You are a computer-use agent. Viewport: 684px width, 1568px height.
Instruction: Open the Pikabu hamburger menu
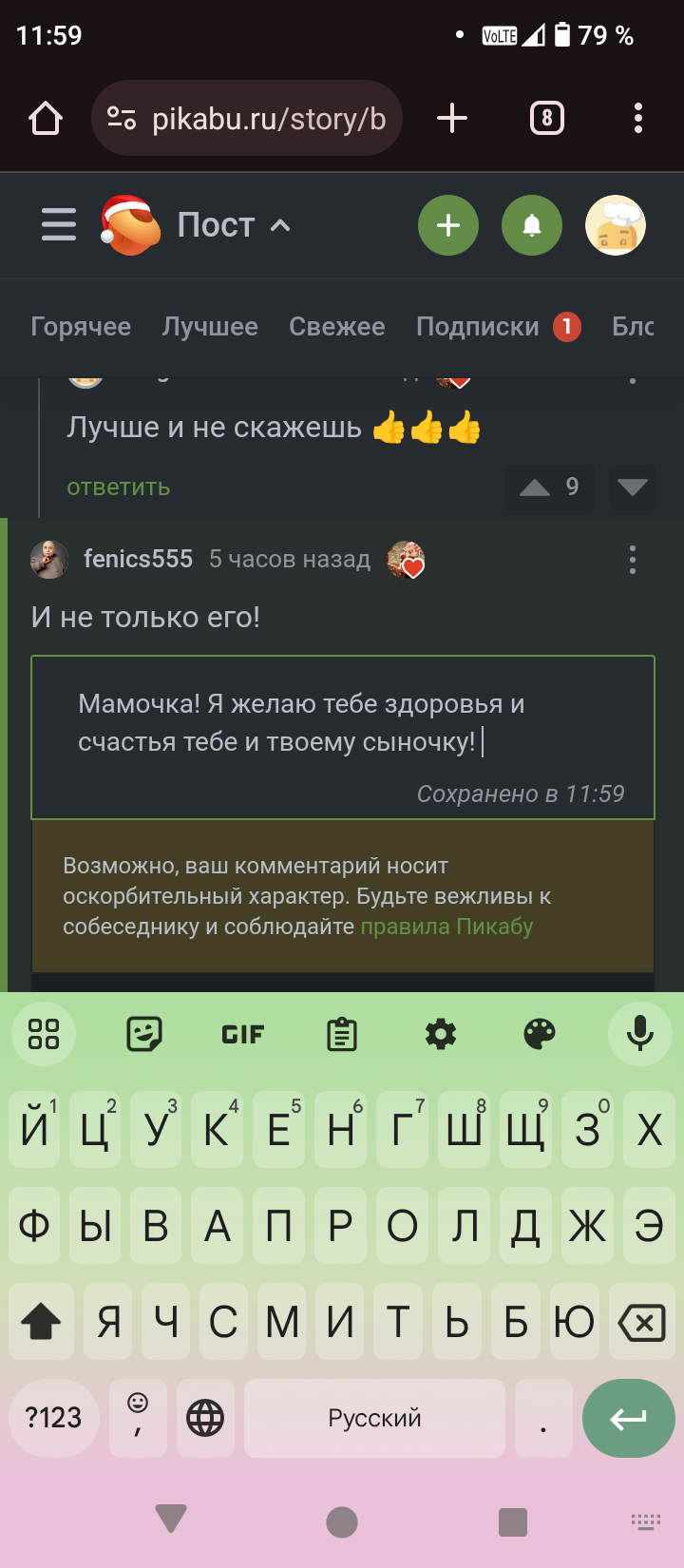pyautogui.click(x=59, y=225)
